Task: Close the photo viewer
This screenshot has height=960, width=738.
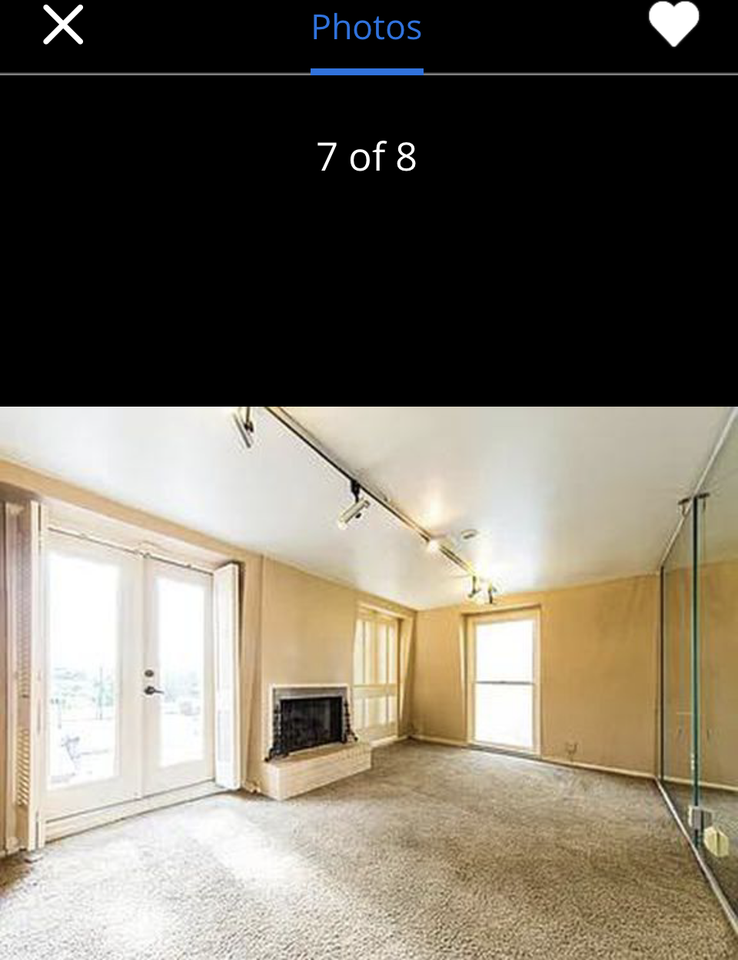Action: pyautogui.click(x=63, y=25)
